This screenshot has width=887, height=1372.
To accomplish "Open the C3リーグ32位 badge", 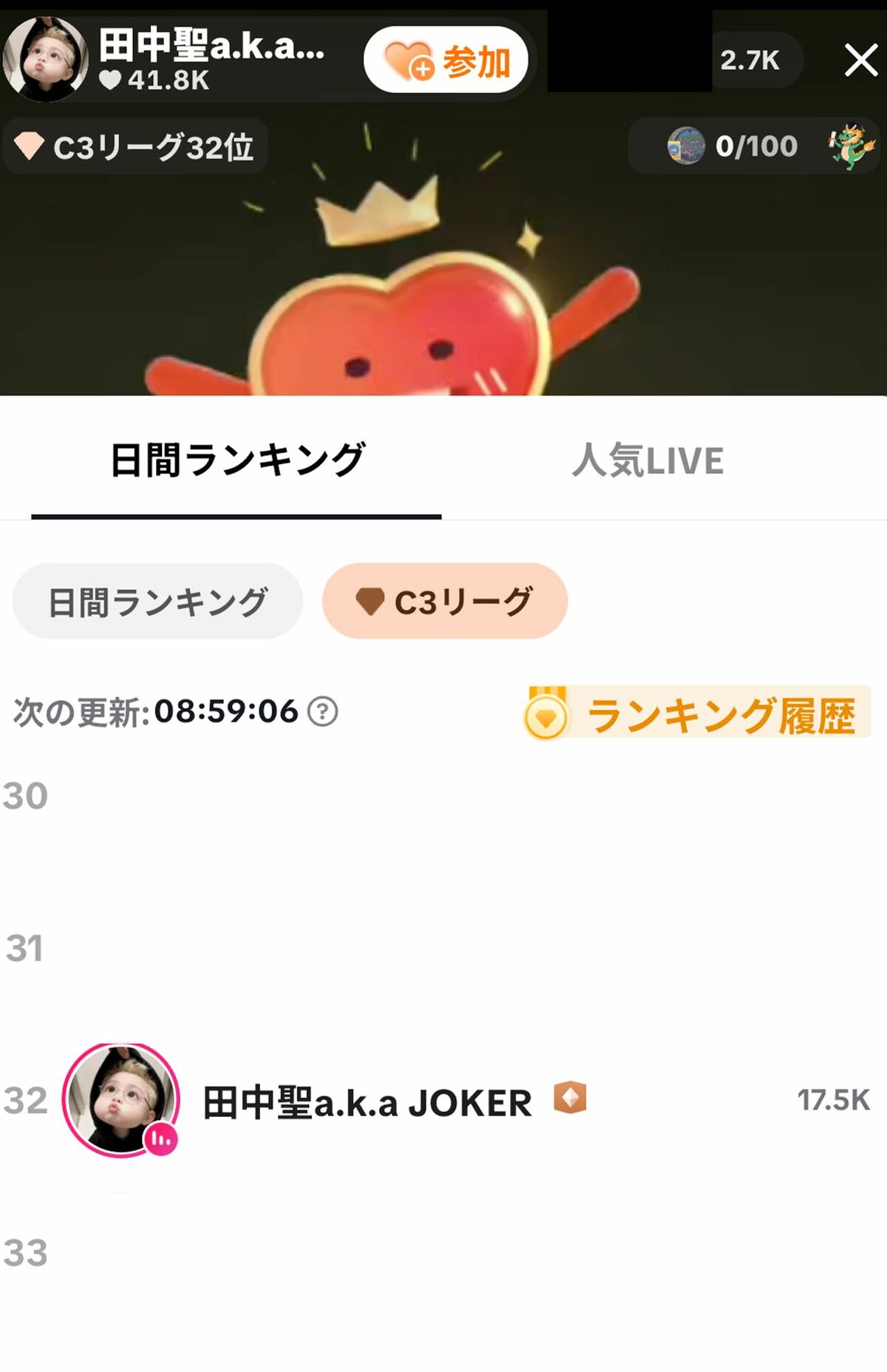I will (x=136, y=146).
